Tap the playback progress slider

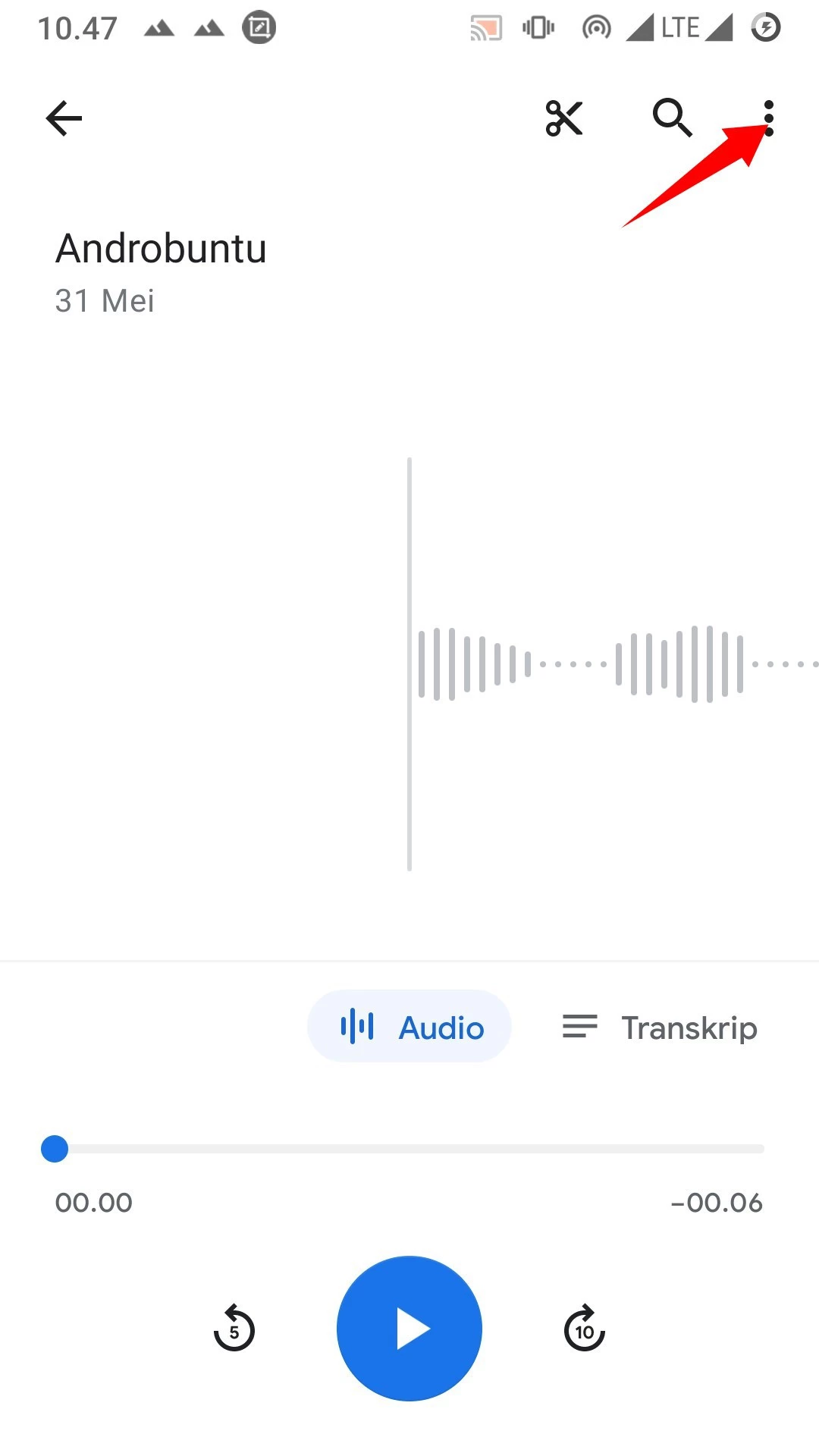pos(409,1149)
